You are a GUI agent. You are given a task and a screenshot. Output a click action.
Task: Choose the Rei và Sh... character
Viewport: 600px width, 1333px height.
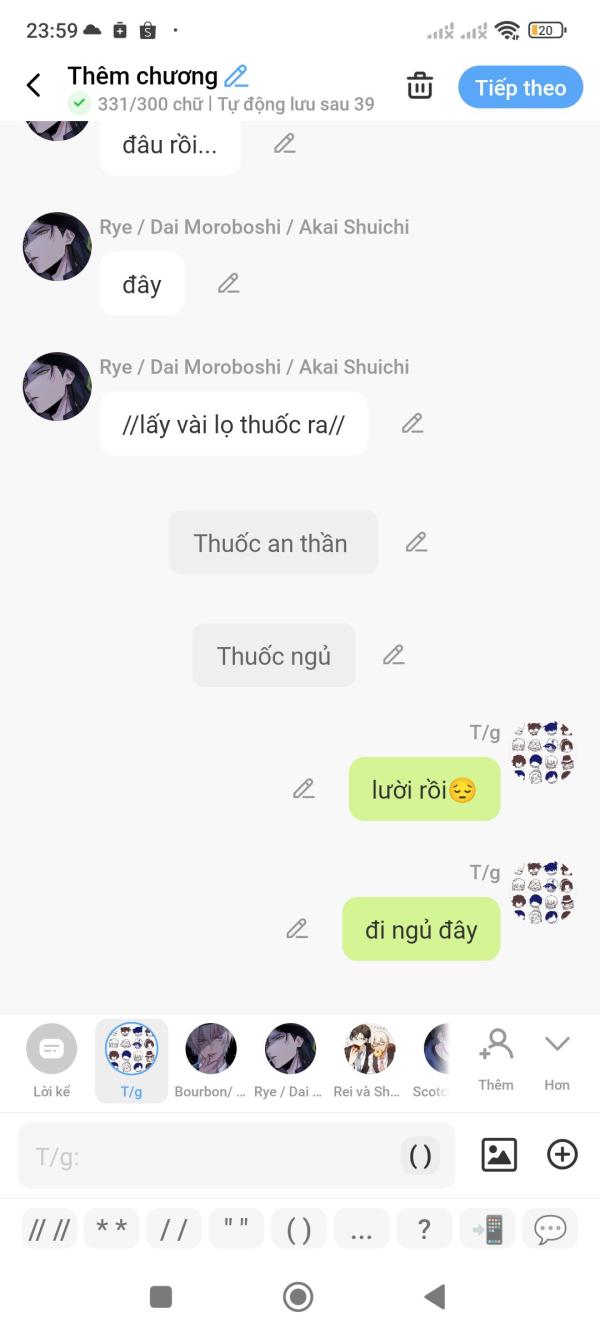pyautogui.click(x=369, y=1061)
